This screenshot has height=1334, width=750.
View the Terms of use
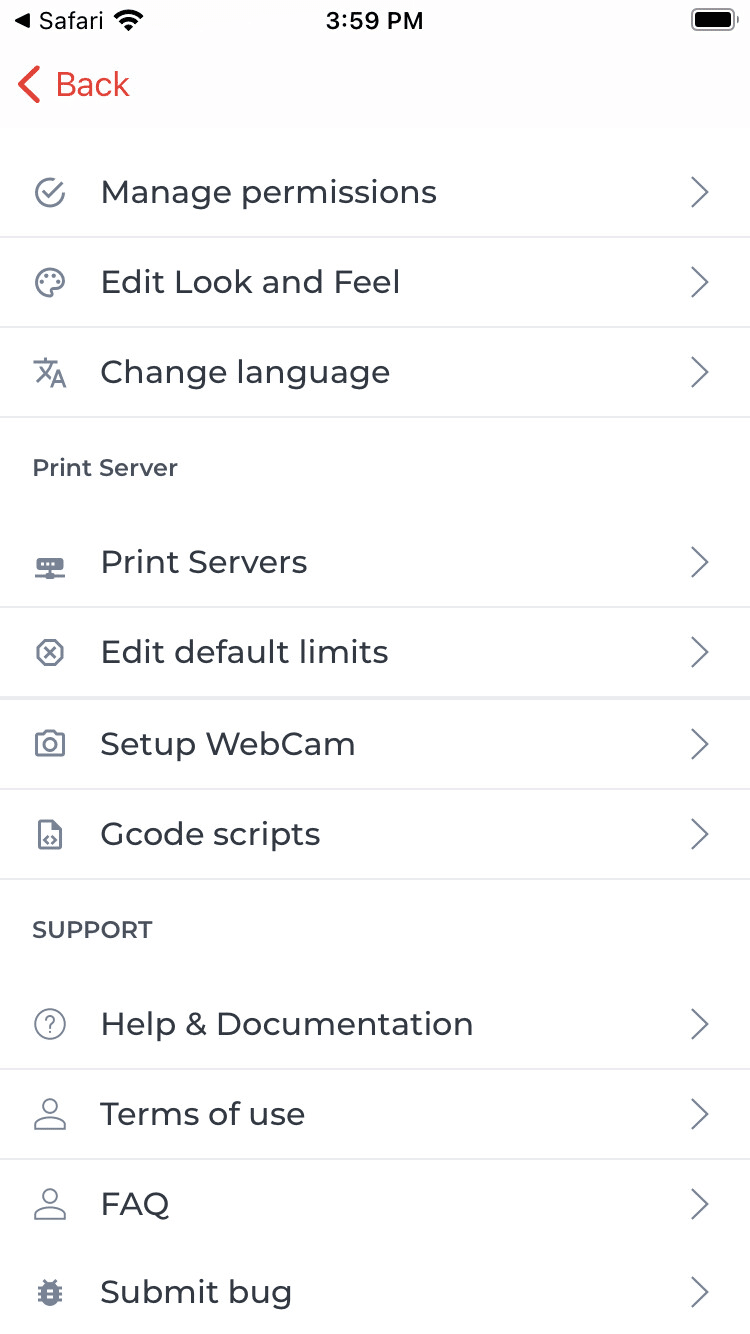[375, 1115]
